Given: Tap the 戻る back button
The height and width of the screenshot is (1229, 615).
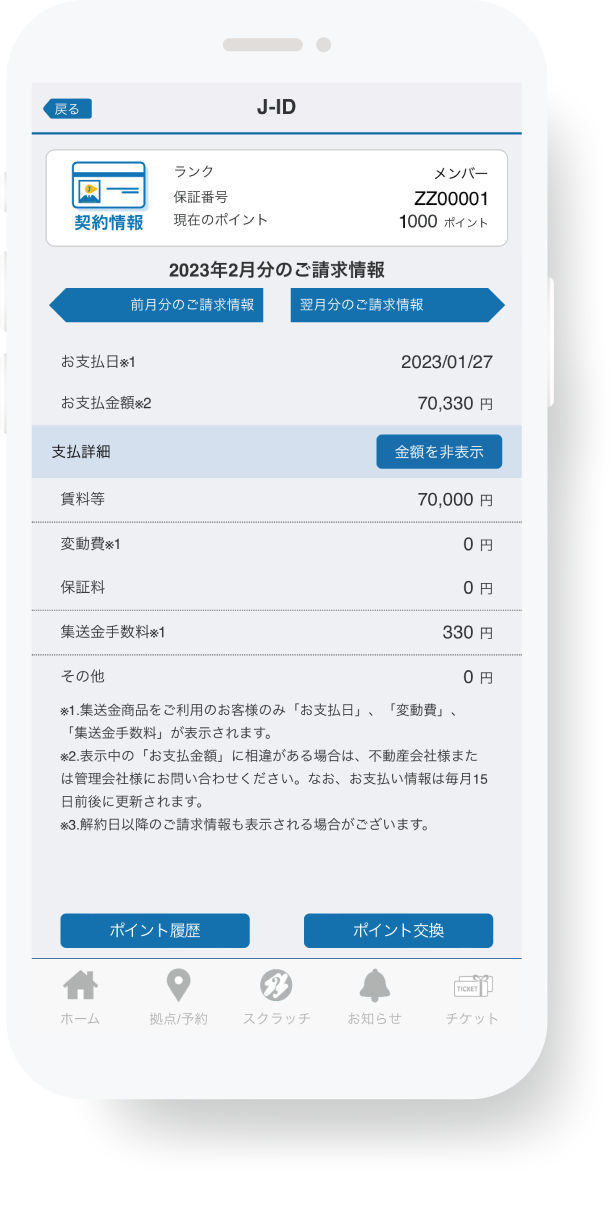Looking at the screenshot, I should 68,109.
